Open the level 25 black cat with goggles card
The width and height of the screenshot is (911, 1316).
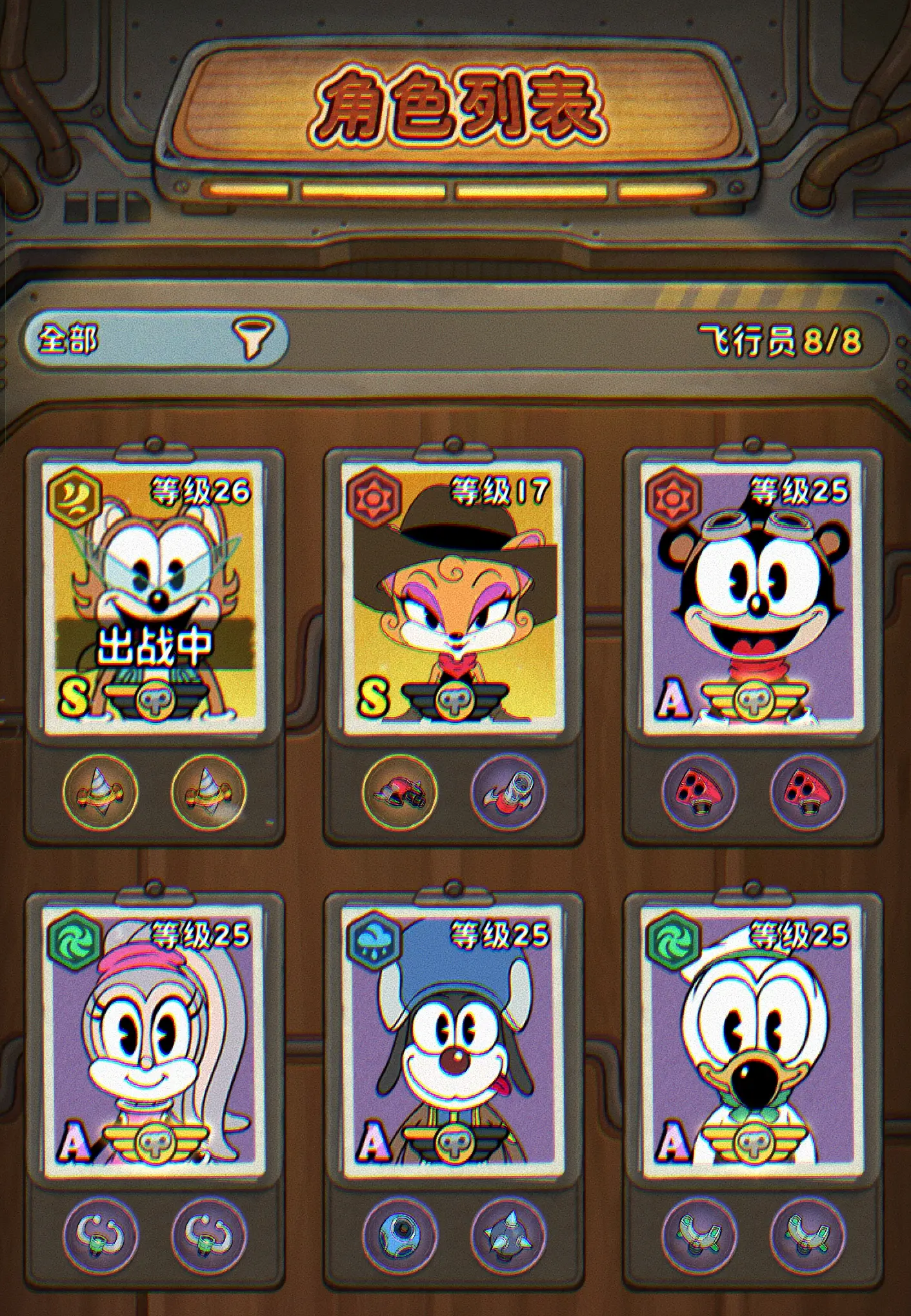752,597
